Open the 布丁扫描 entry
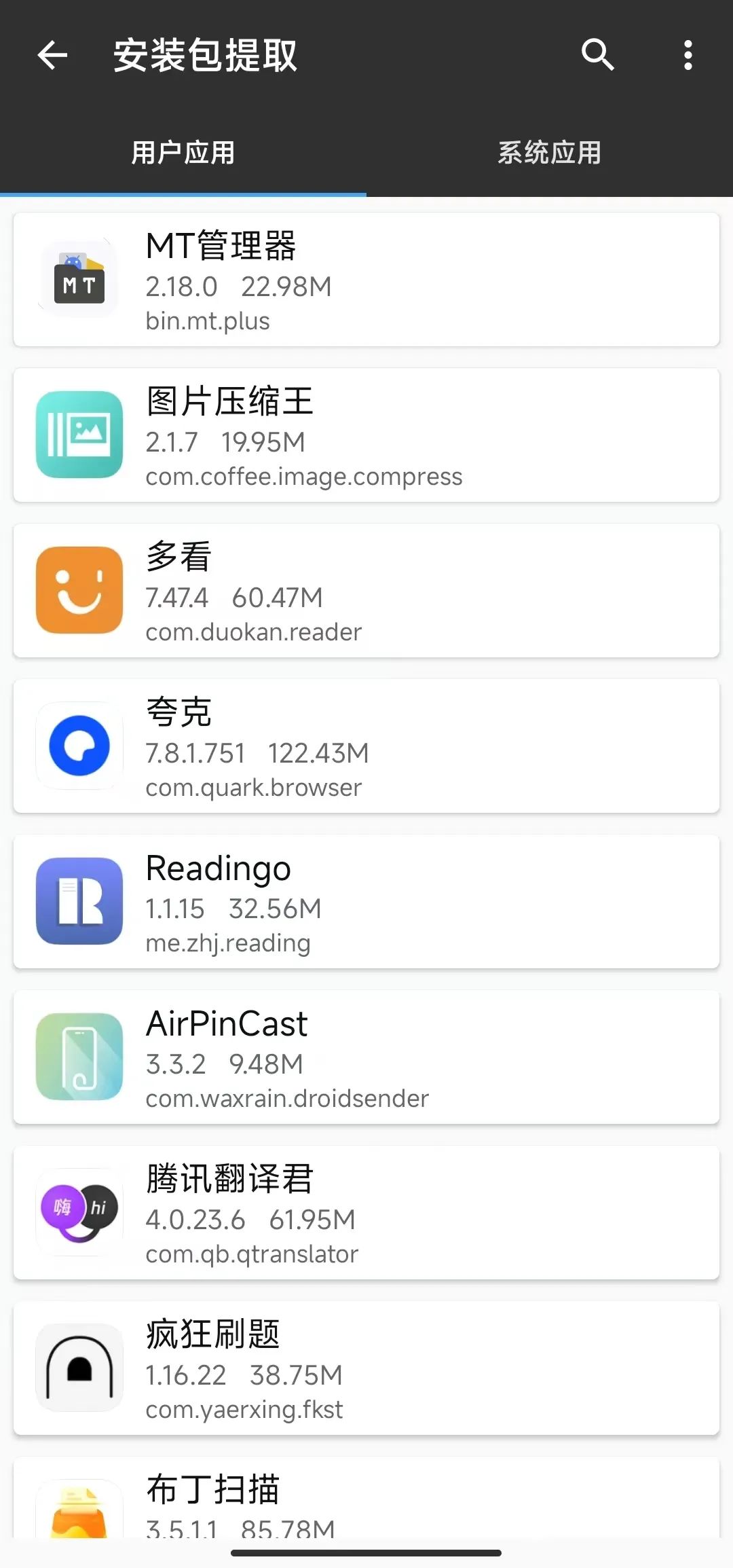 [366, 1501]
